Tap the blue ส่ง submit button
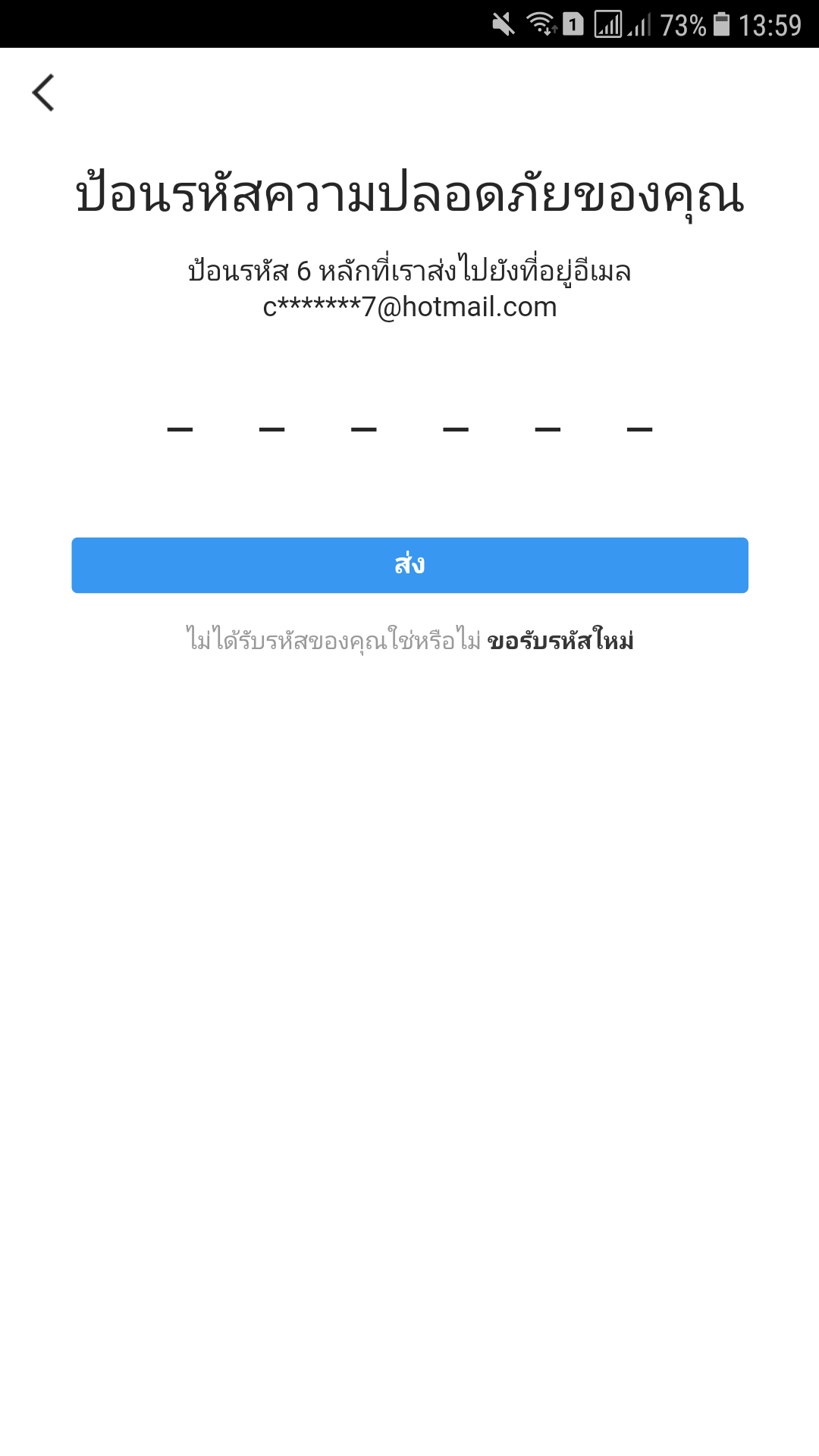Image resolution: width=819 pixels, height=1456 pixels. (409, 565)
